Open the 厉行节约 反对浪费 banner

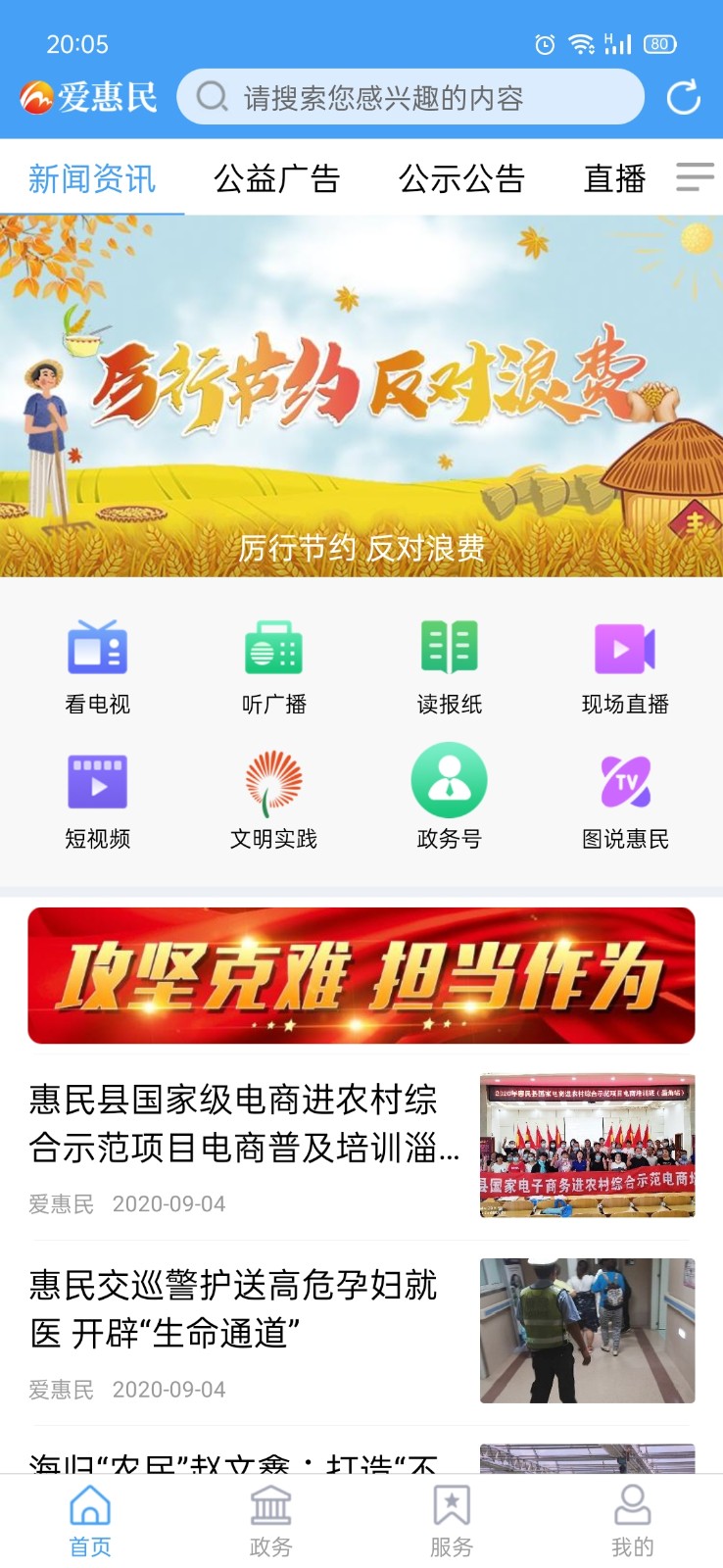pos(361,395)
